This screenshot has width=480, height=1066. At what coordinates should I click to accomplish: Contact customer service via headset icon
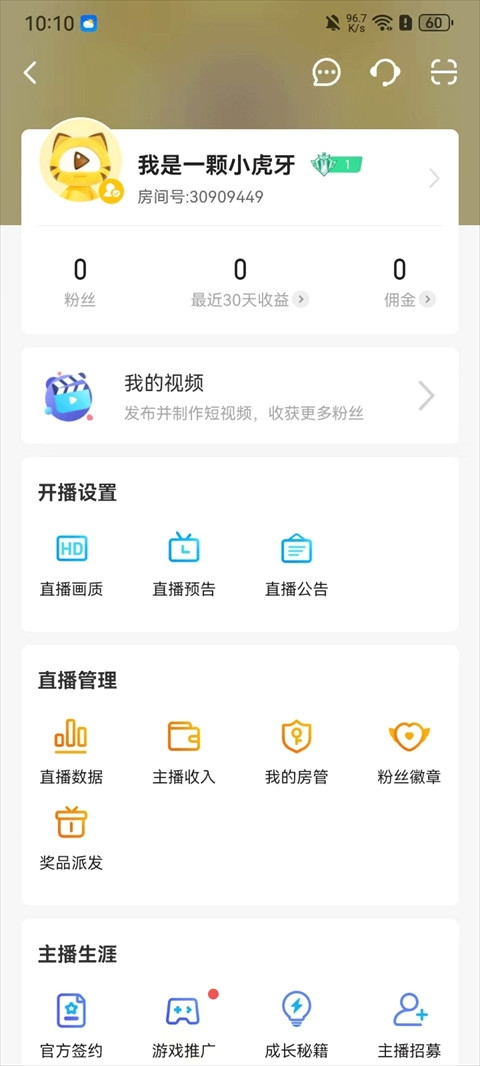tap(385, 73)
